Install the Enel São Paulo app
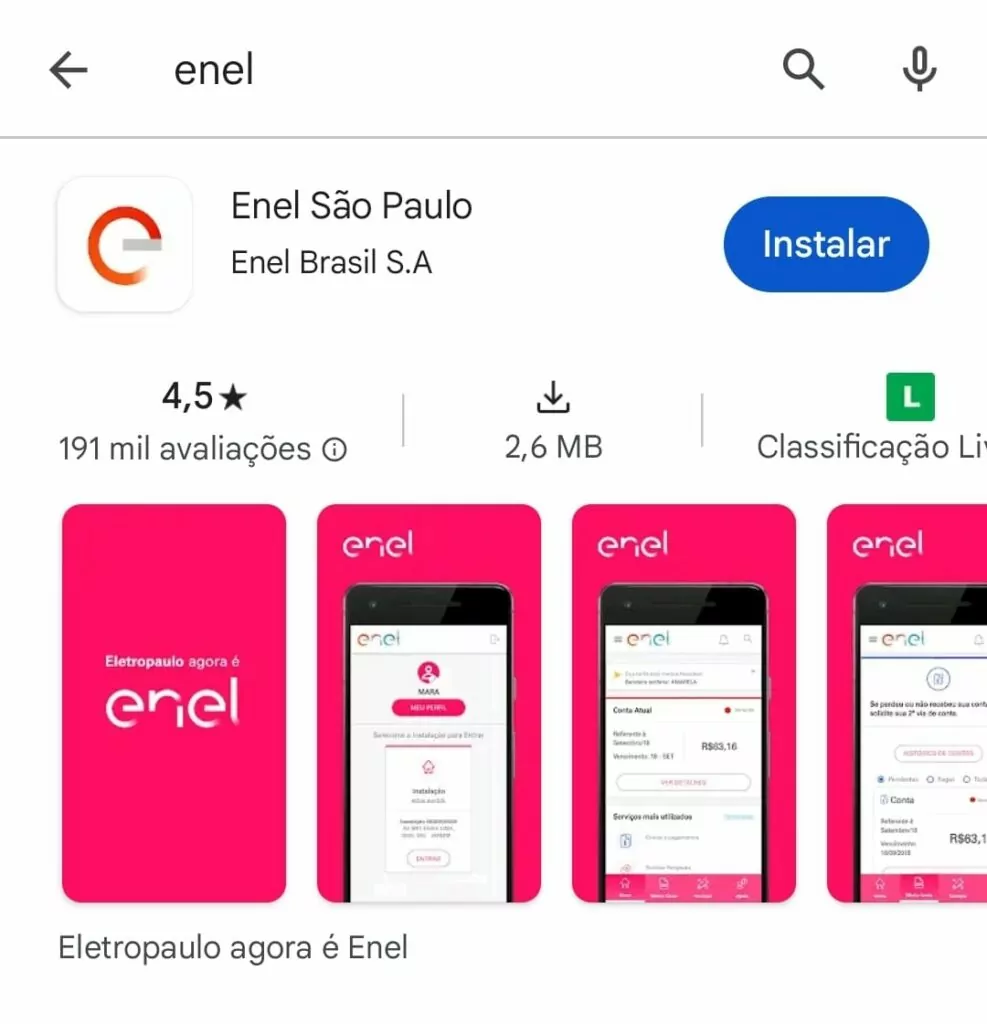Image resolution: width=987 pixels, height=1024 pixels. click(x=825, y=244)
